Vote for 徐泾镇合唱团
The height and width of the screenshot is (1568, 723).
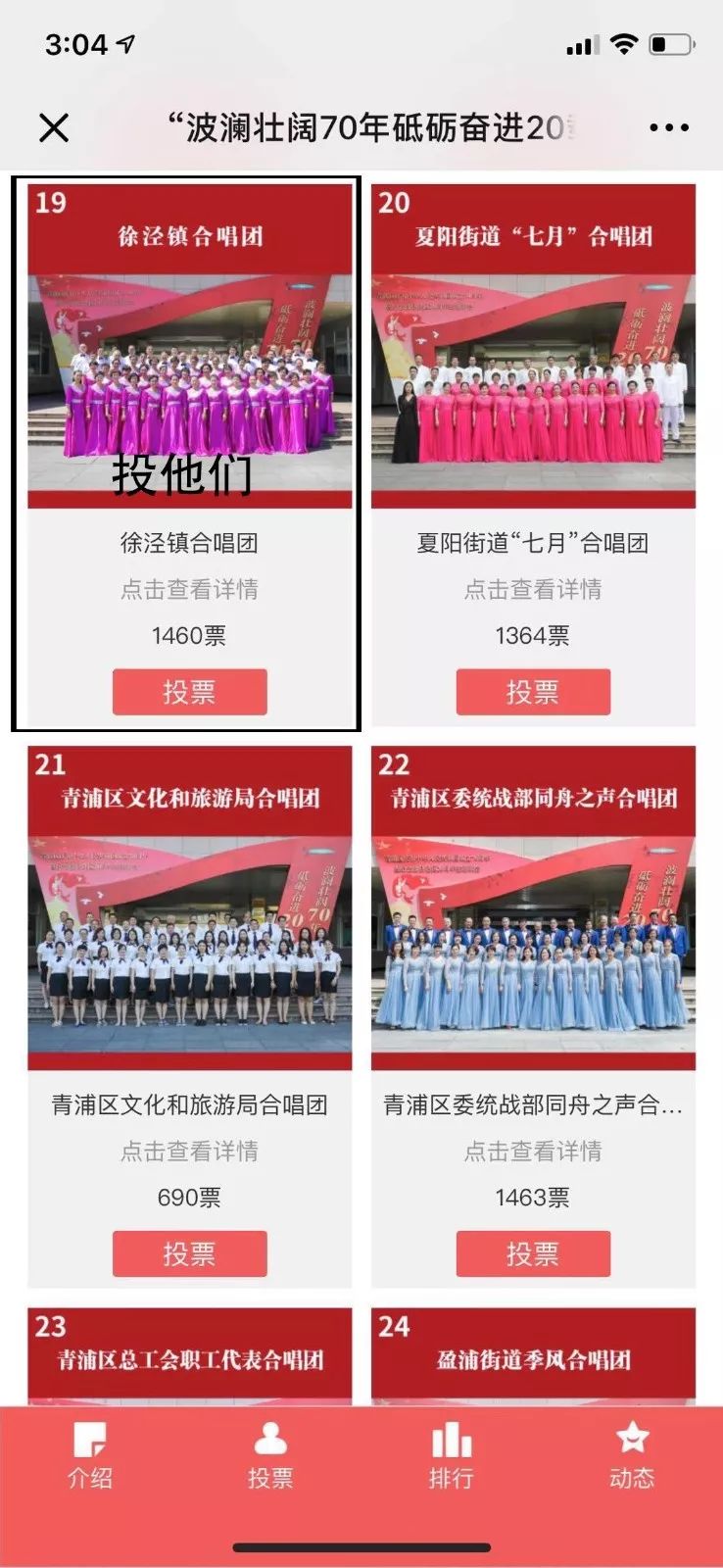189,692
